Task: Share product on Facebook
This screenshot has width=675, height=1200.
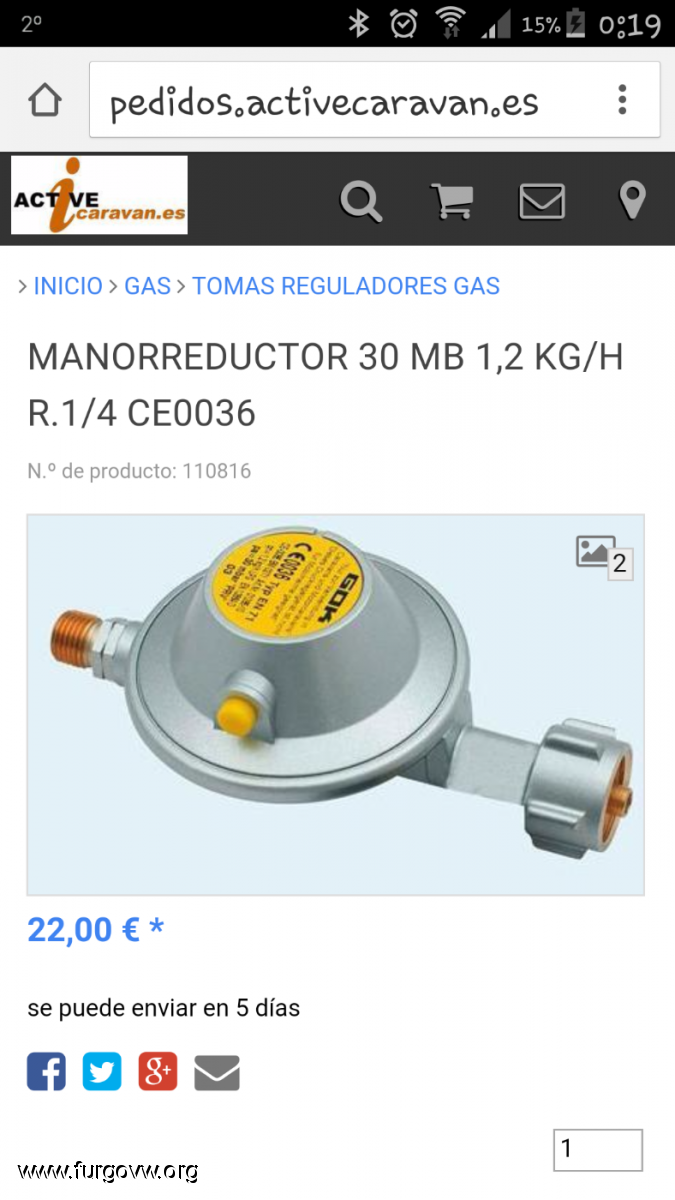Action: (x=46, y=1072)
